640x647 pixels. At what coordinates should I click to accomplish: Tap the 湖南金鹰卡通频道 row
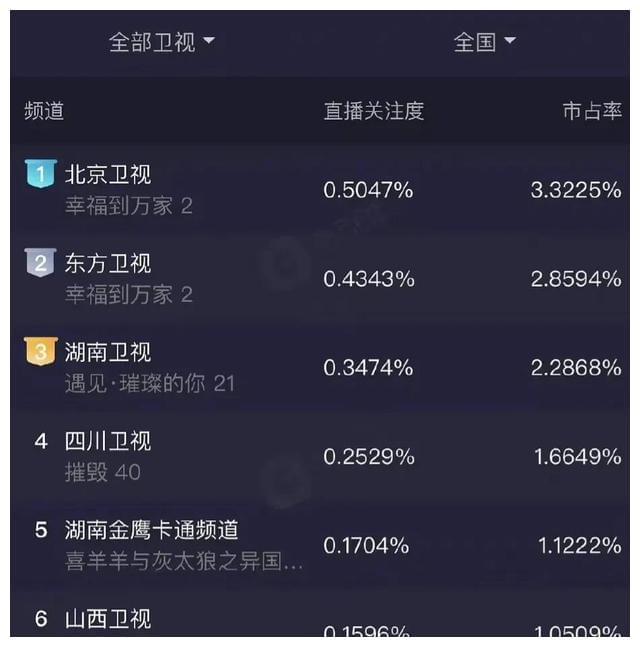(x=151, y=530)
